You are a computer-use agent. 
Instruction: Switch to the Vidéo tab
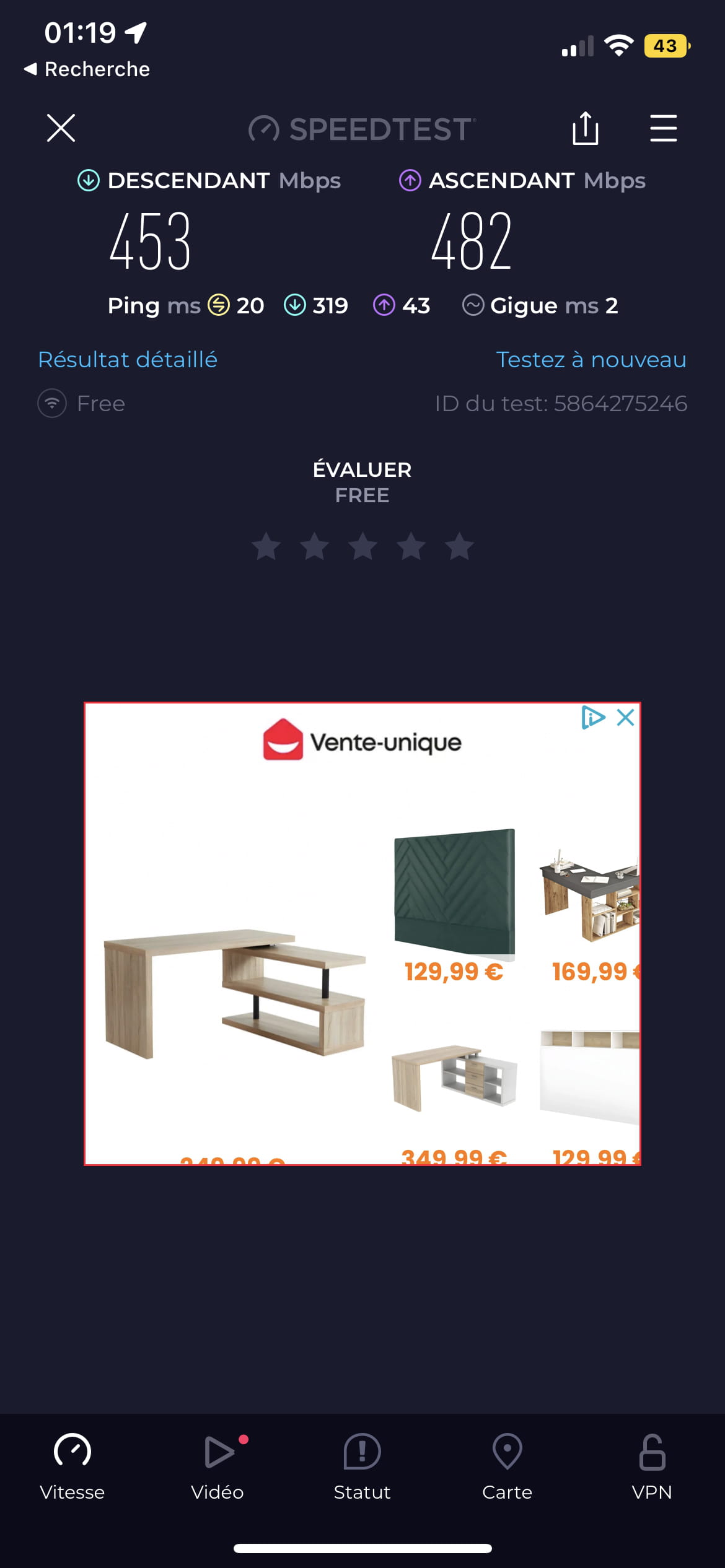tap(217, 1467)
